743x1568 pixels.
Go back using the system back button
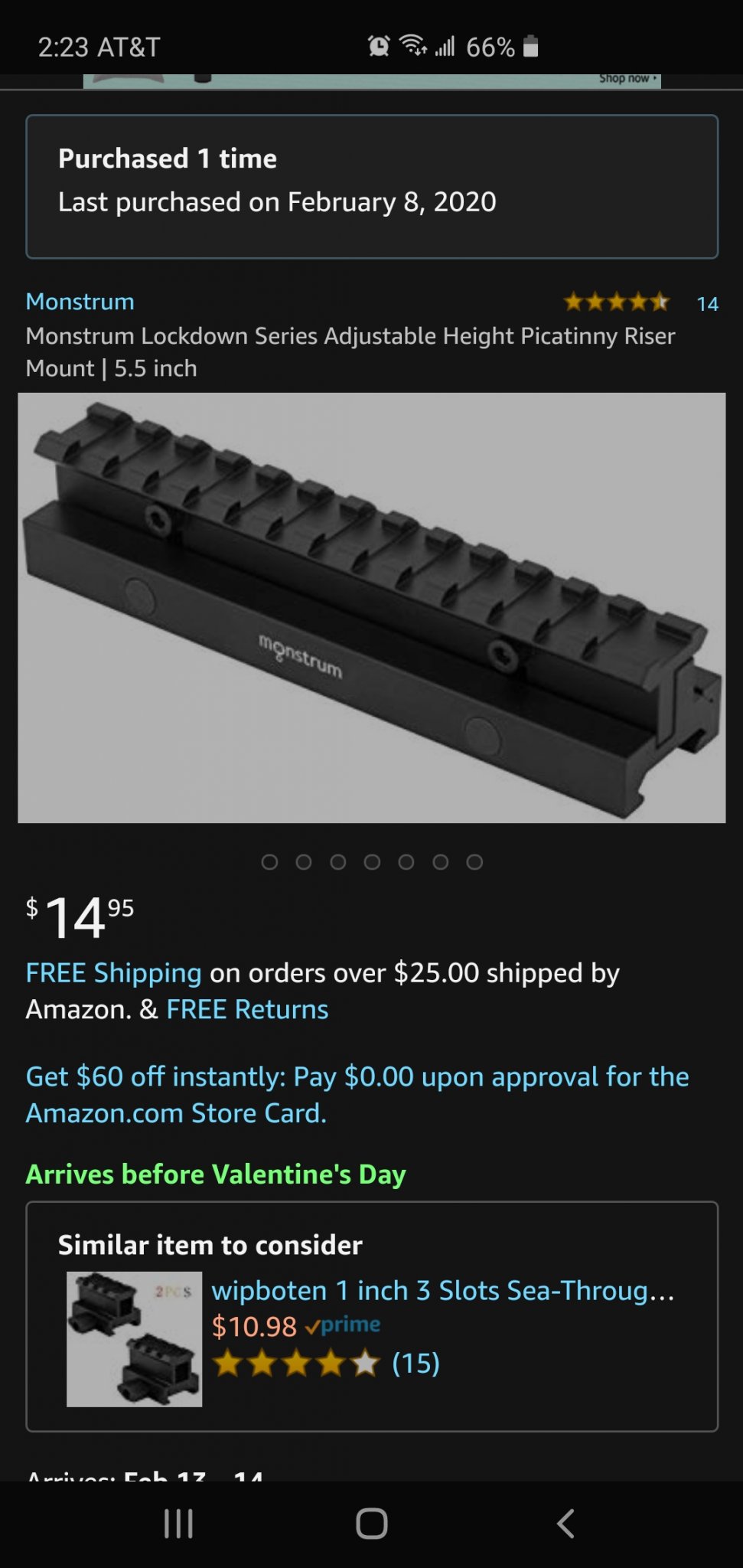565,1524
